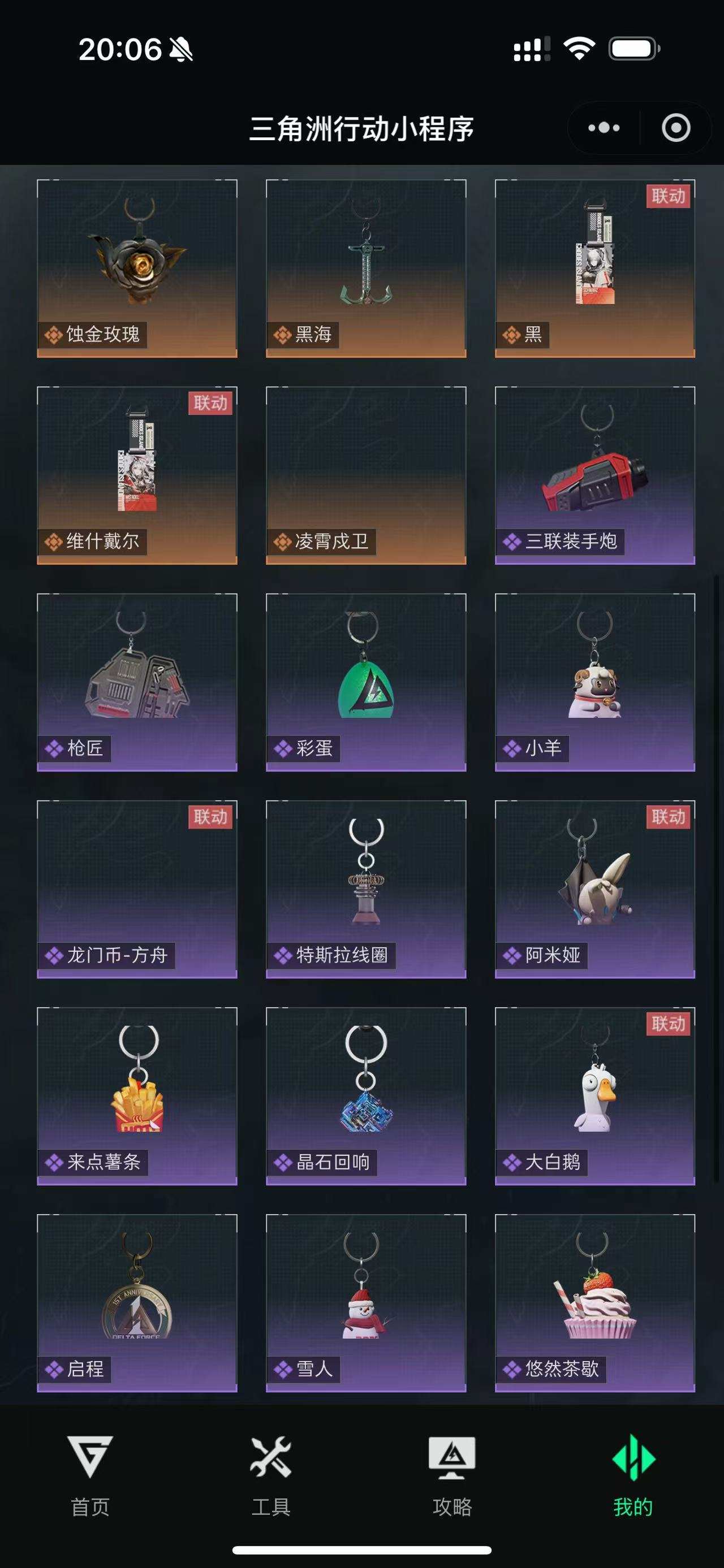Tap the 联动 badge on 黑 item
The image size is (724, 1568).
click(669, 197)
